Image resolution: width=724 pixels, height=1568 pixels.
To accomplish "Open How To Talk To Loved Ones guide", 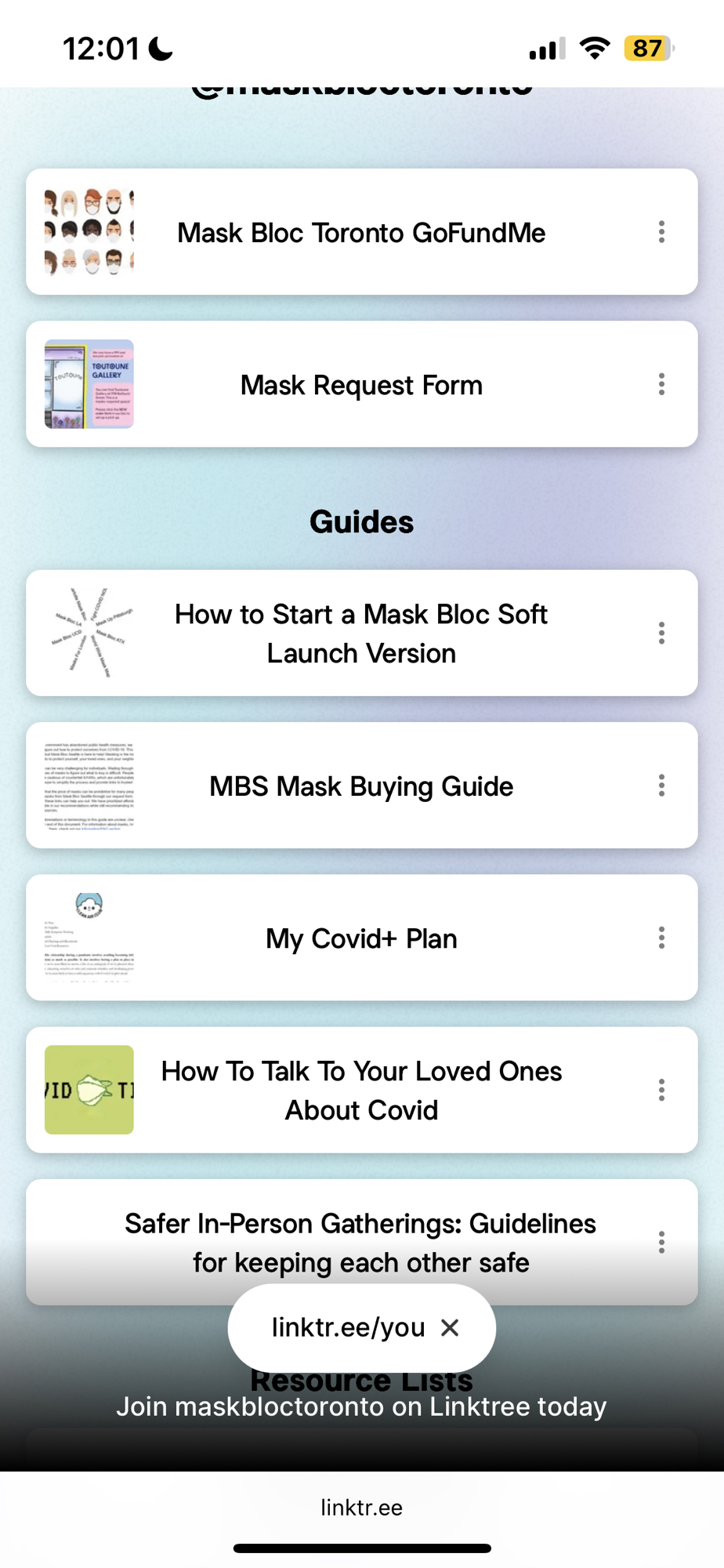I will [360, 1091].
